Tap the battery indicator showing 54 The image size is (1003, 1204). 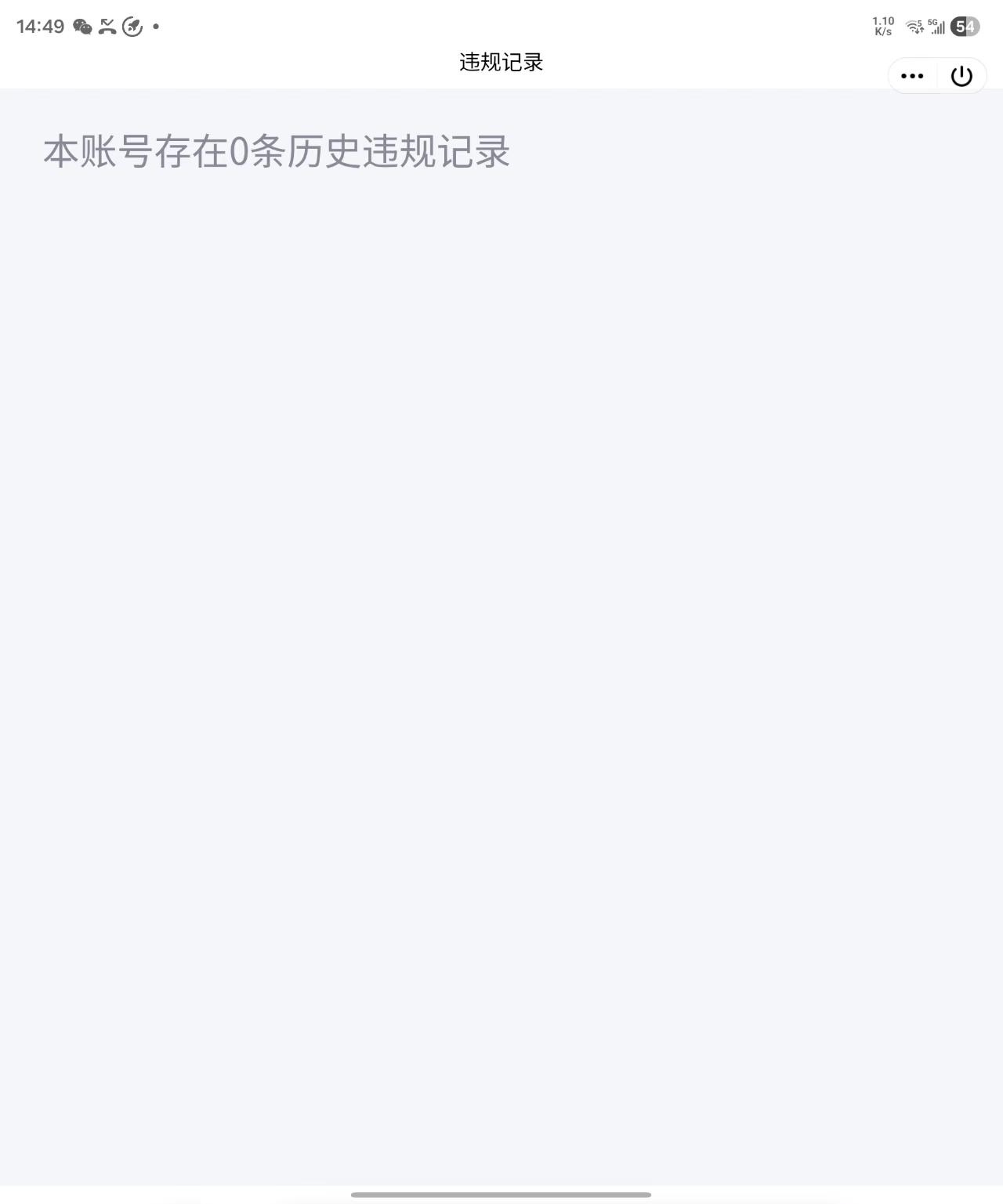pos(966,26)
